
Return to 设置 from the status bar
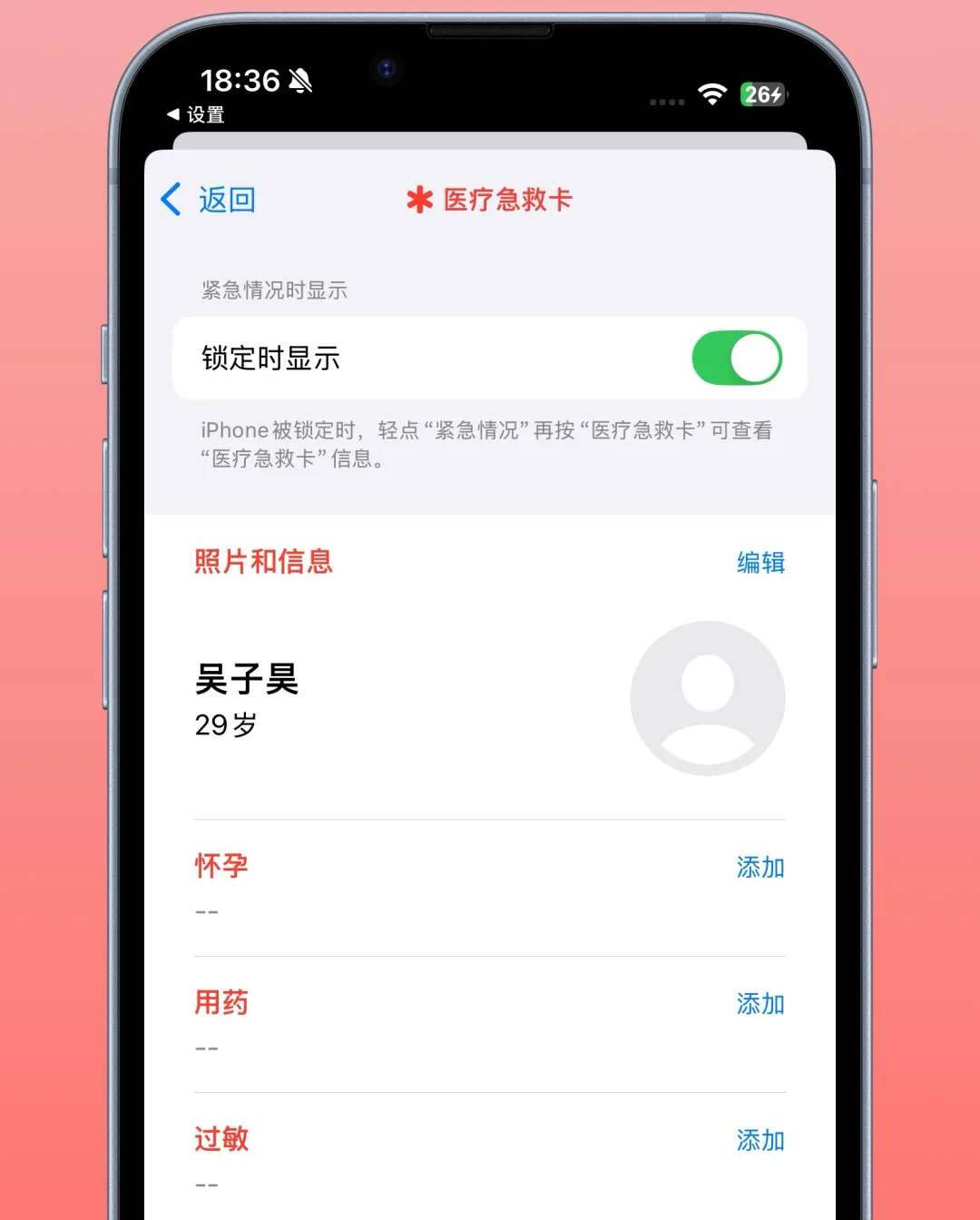[196, 114]
